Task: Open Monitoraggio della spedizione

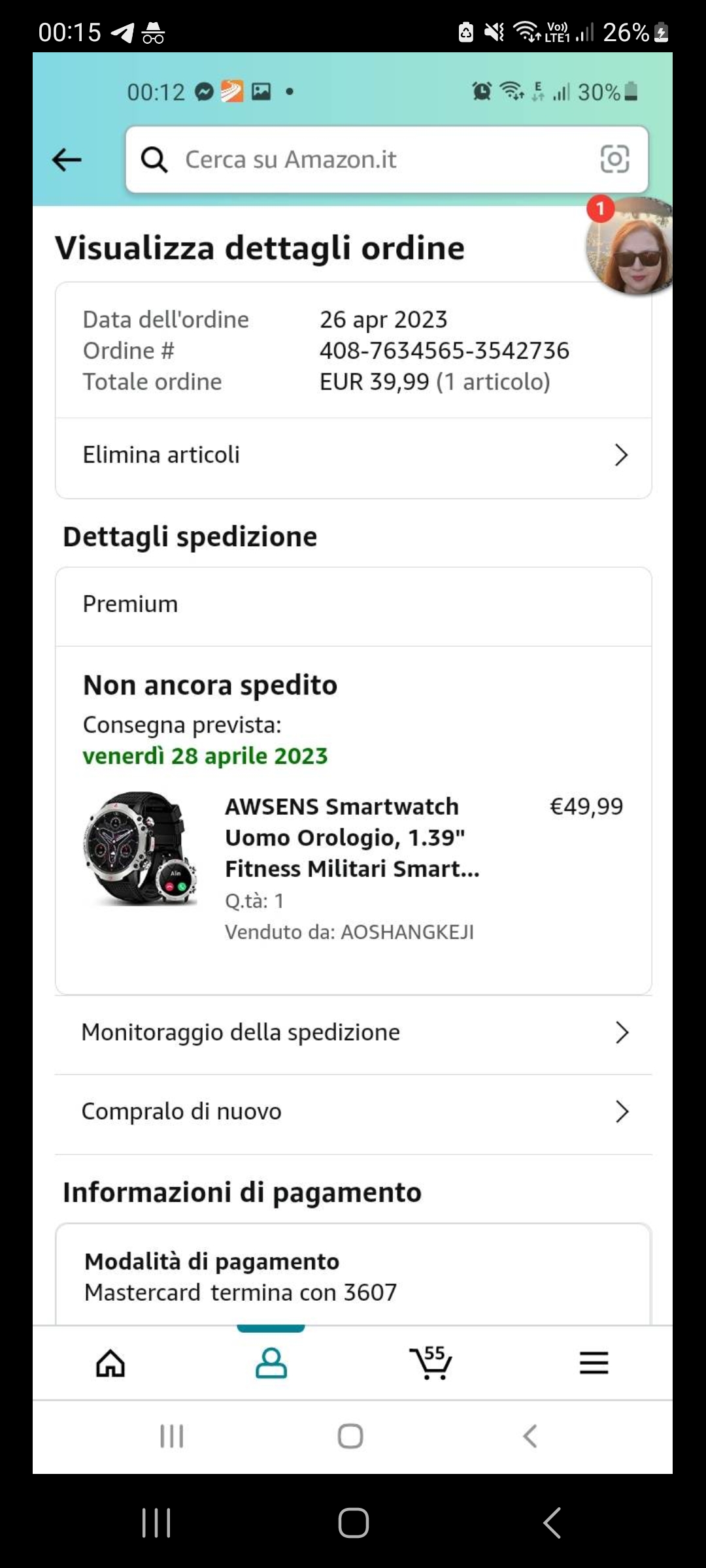Action: 354,1033
